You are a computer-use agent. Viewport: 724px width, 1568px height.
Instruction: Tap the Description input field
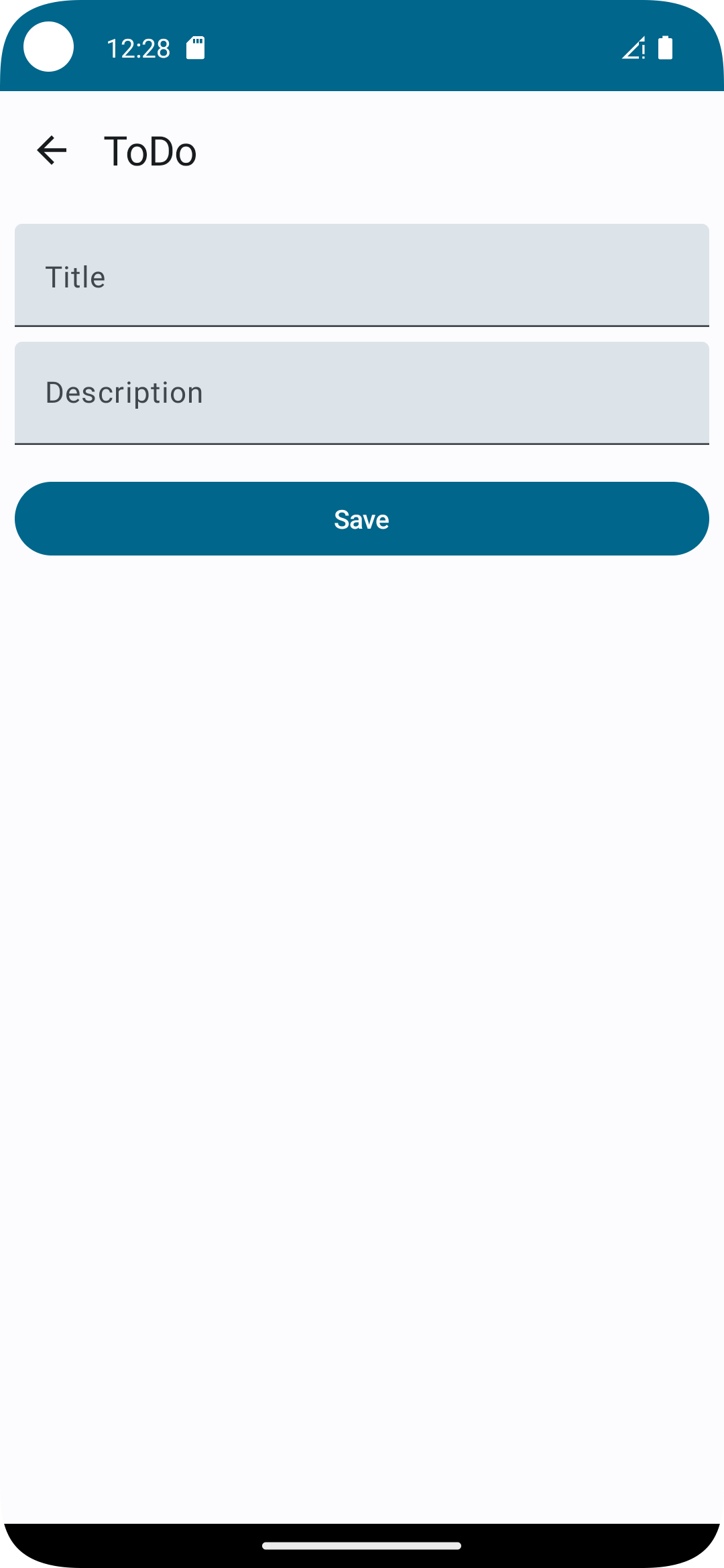pos(362,393)
